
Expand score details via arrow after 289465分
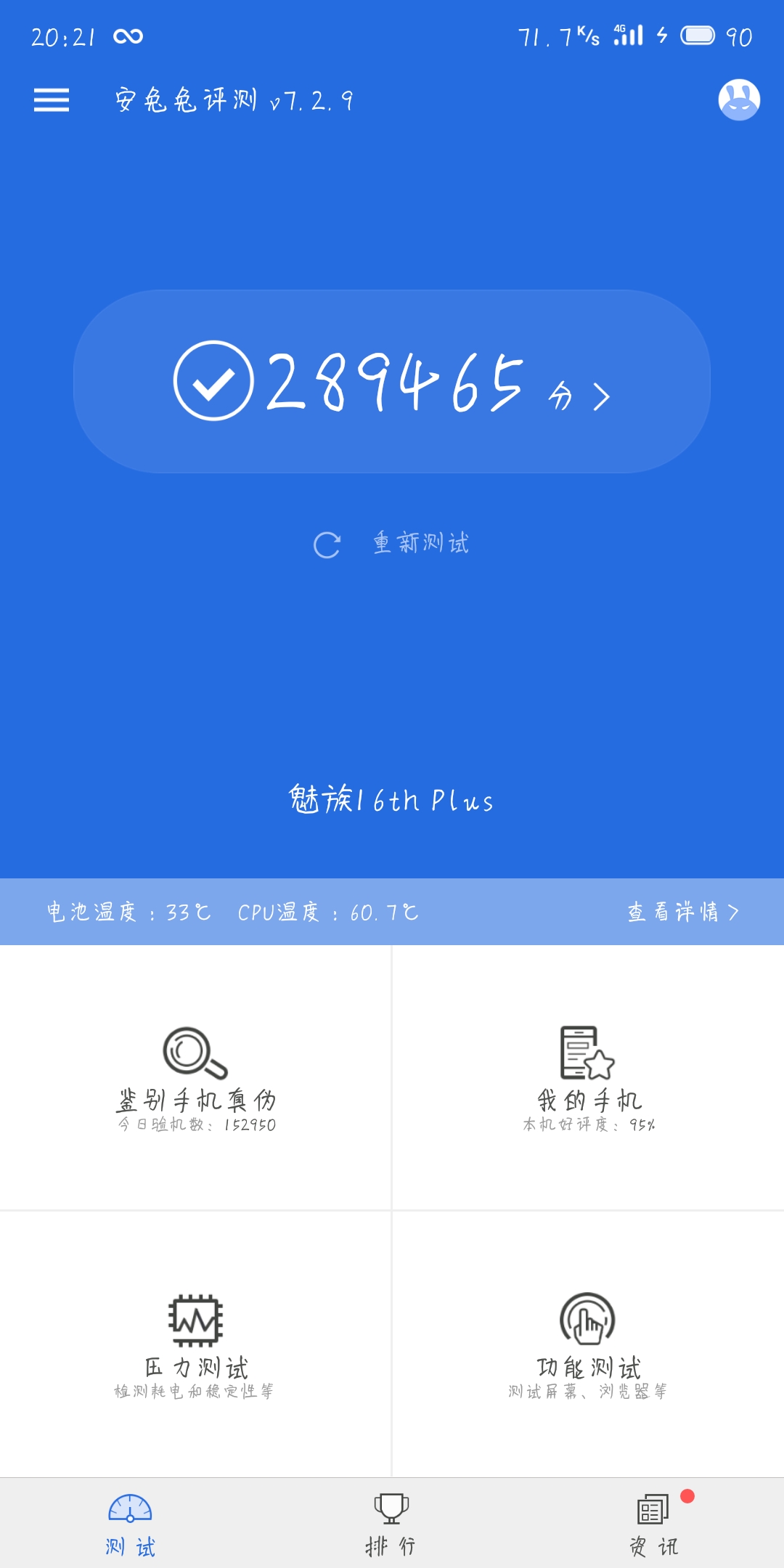coord(600,396)
